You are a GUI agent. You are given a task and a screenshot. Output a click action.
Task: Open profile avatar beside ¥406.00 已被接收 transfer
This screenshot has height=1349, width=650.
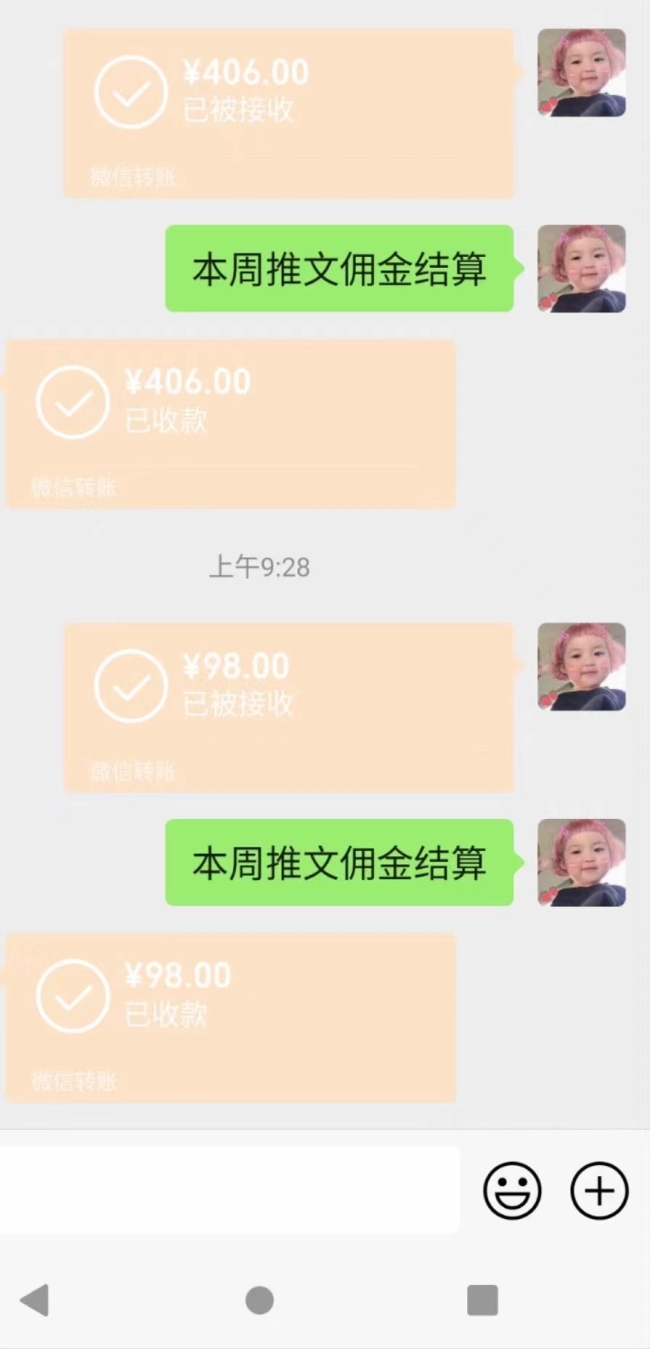point(581,72)
